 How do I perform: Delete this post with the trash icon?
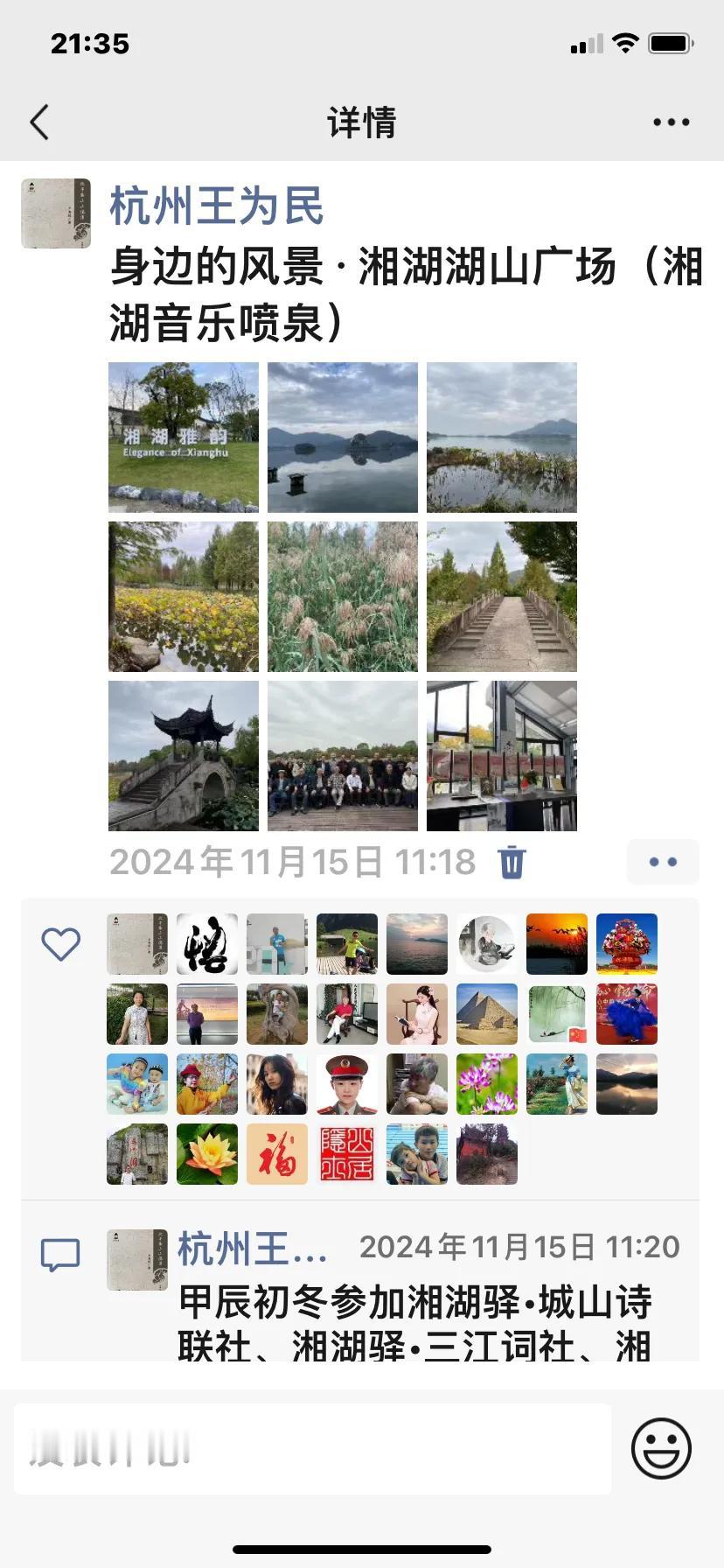coord(512,862)
